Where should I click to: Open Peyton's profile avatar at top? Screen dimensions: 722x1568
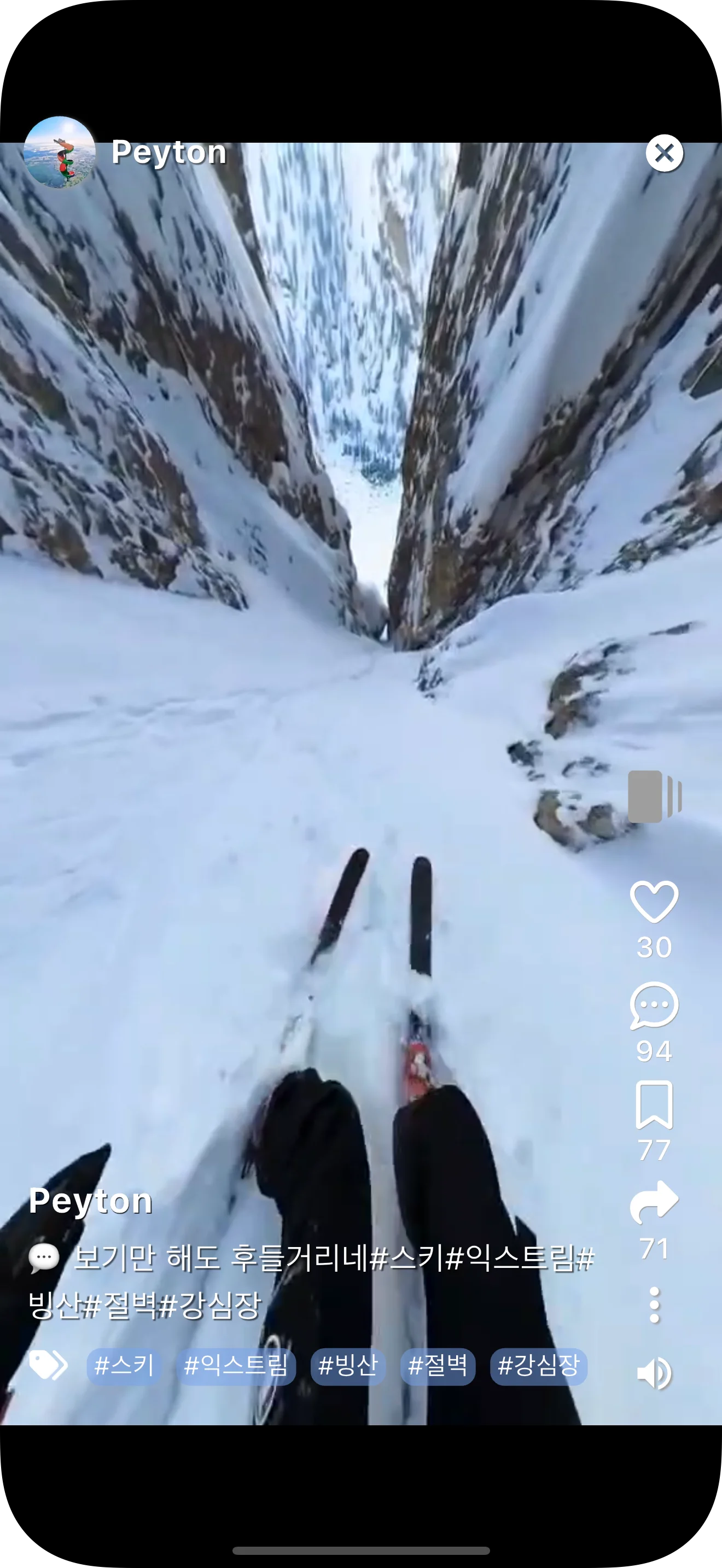pyautogui.click(x=59, y=152)
